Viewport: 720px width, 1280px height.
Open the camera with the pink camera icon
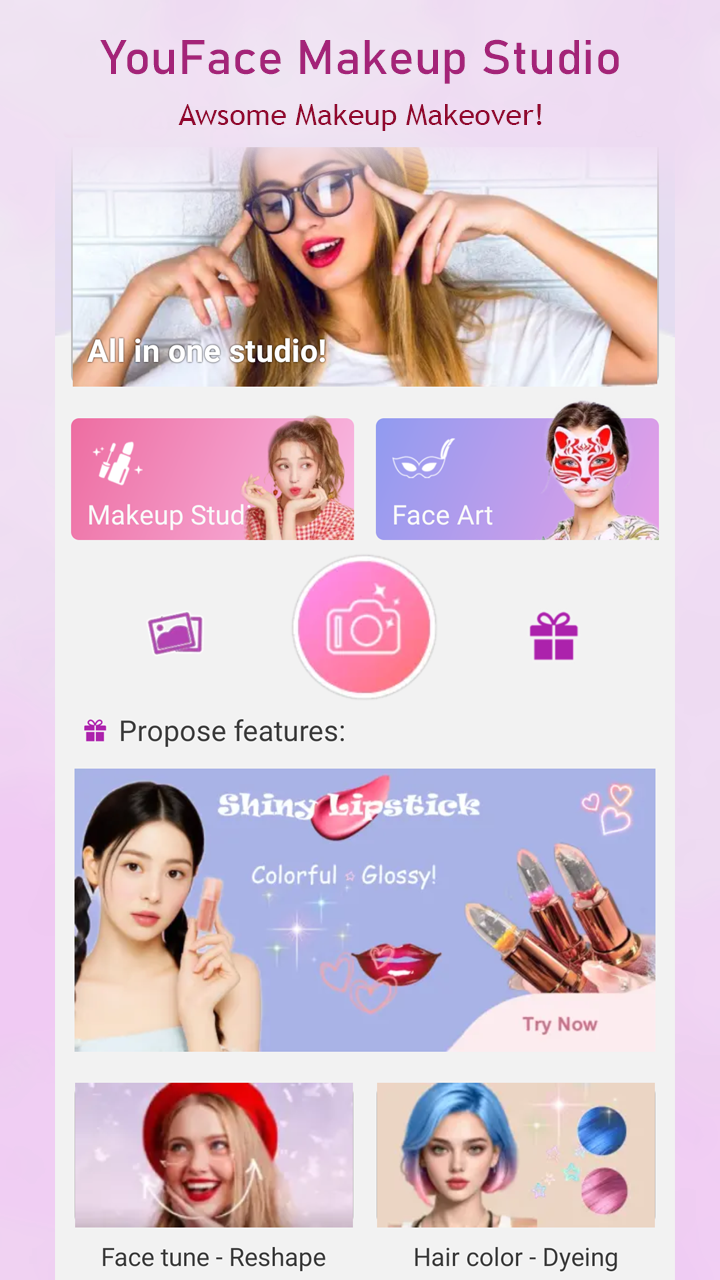(364, 627)
